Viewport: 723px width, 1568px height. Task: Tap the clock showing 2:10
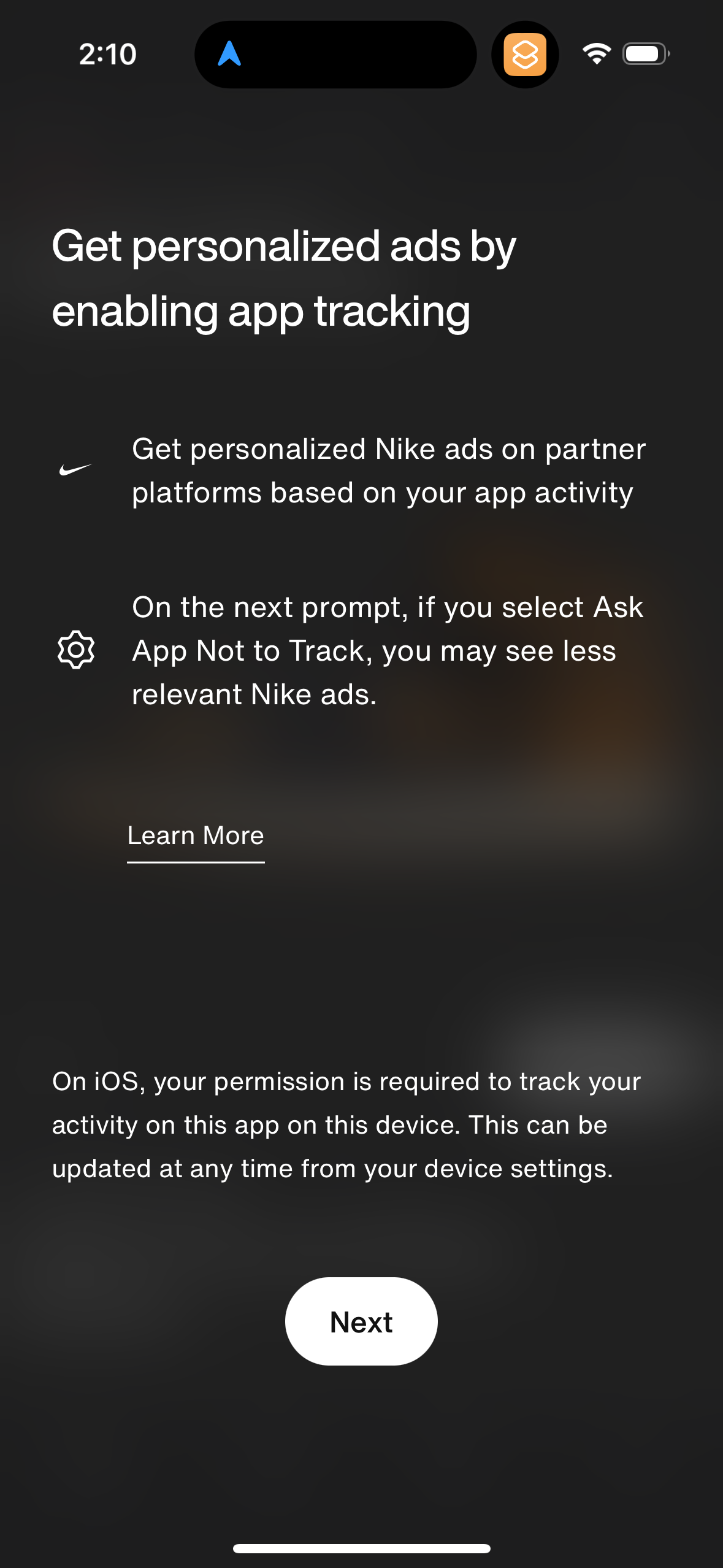106,55
